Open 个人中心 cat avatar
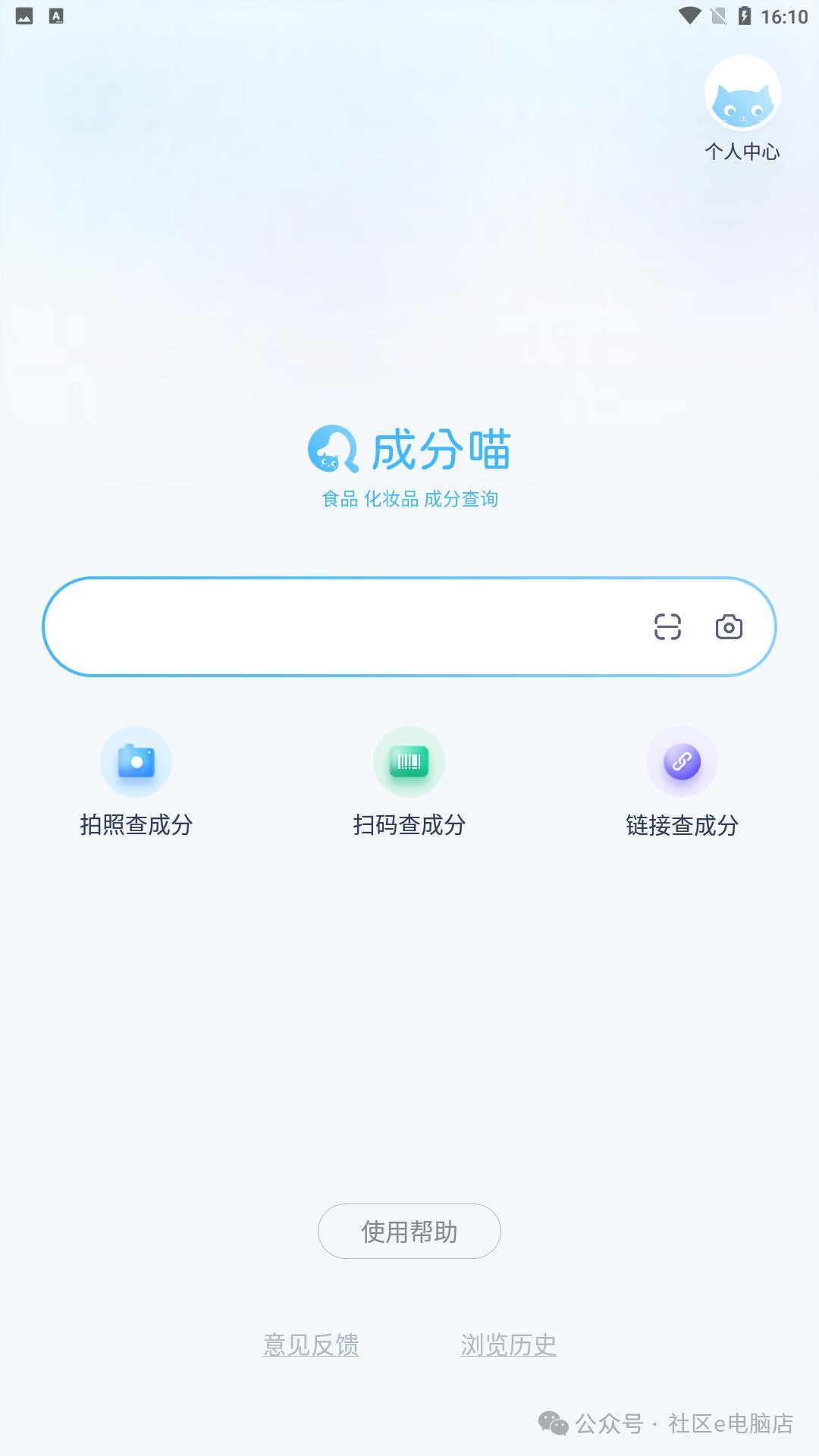 (x=742, y=94)
